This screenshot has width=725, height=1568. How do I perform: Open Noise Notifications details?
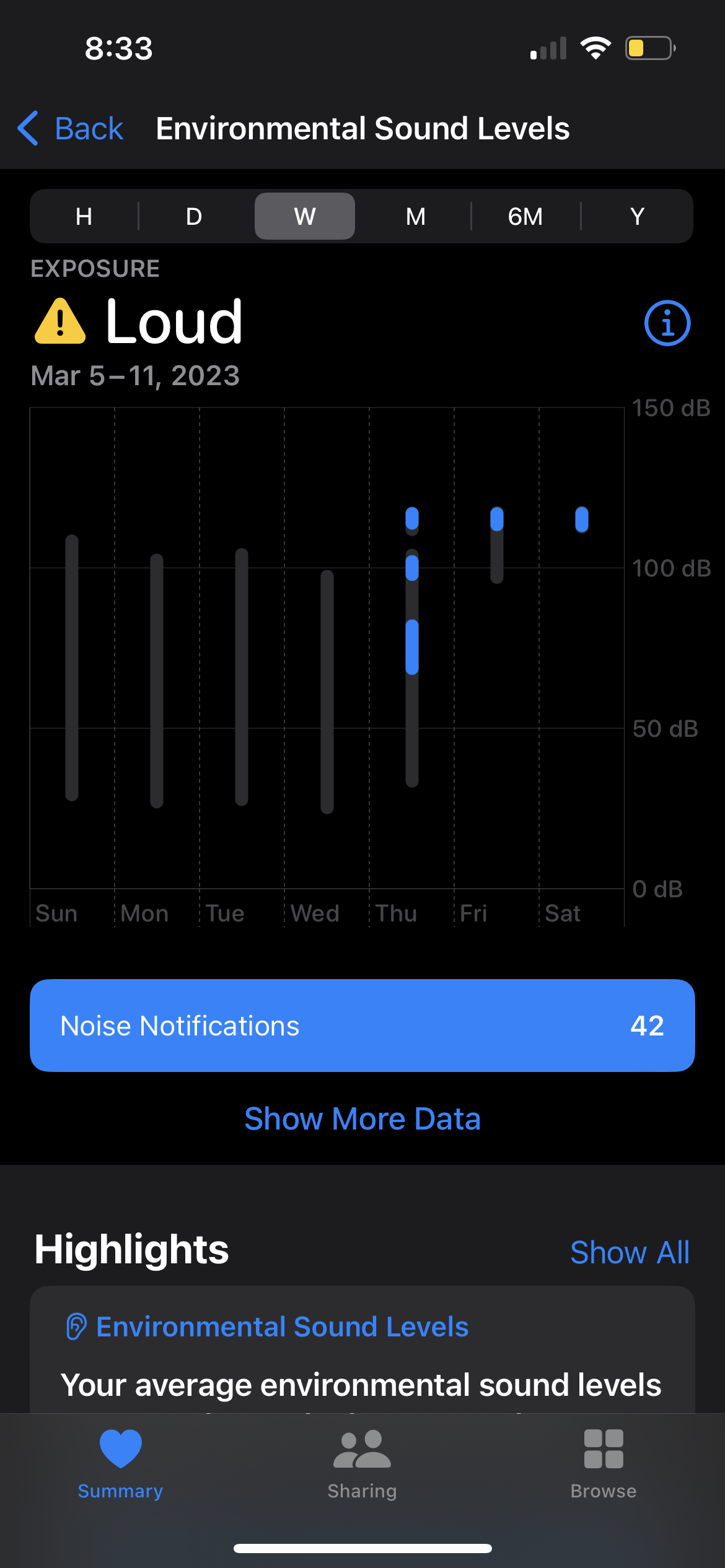[362, 1026]
